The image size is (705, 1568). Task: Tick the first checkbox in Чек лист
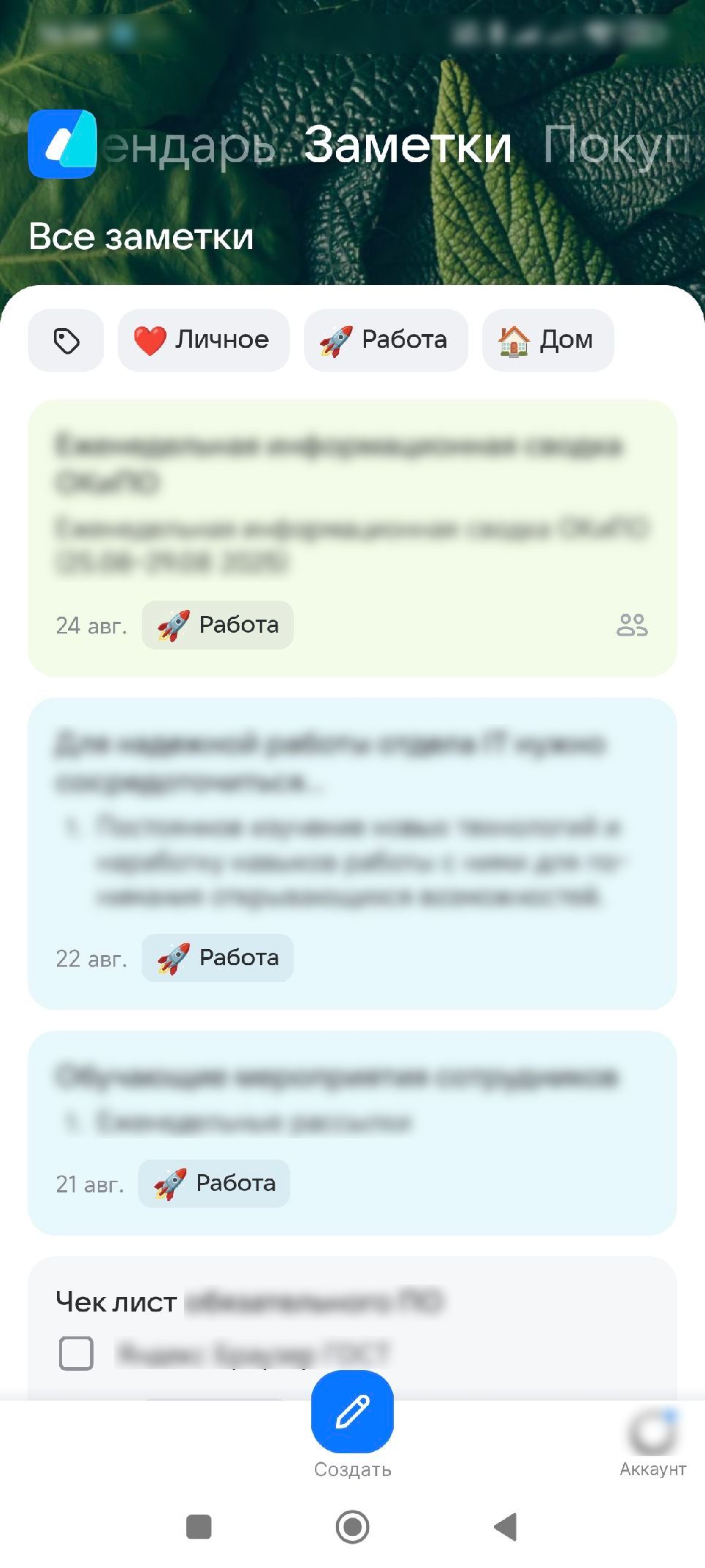click(x=76, y=1353)
